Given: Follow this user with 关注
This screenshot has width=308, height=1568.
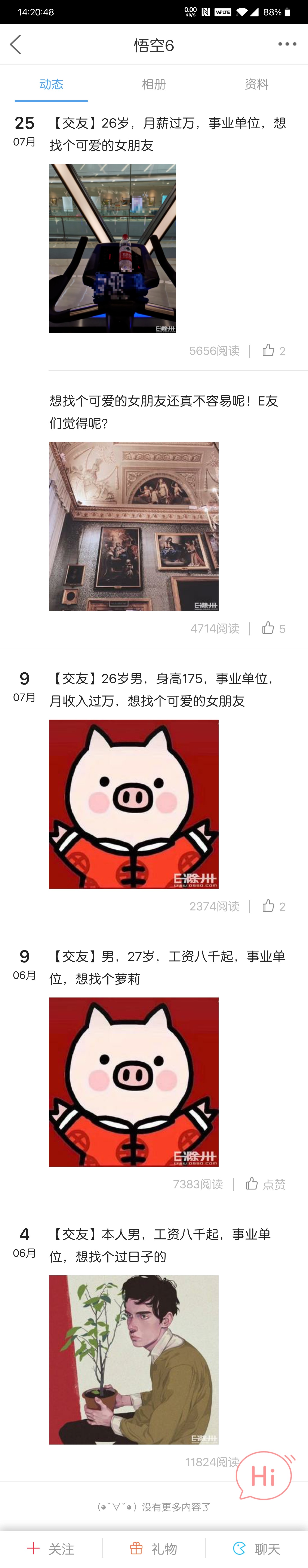Looking at the screenshot, I should (x=51, y=1549).
